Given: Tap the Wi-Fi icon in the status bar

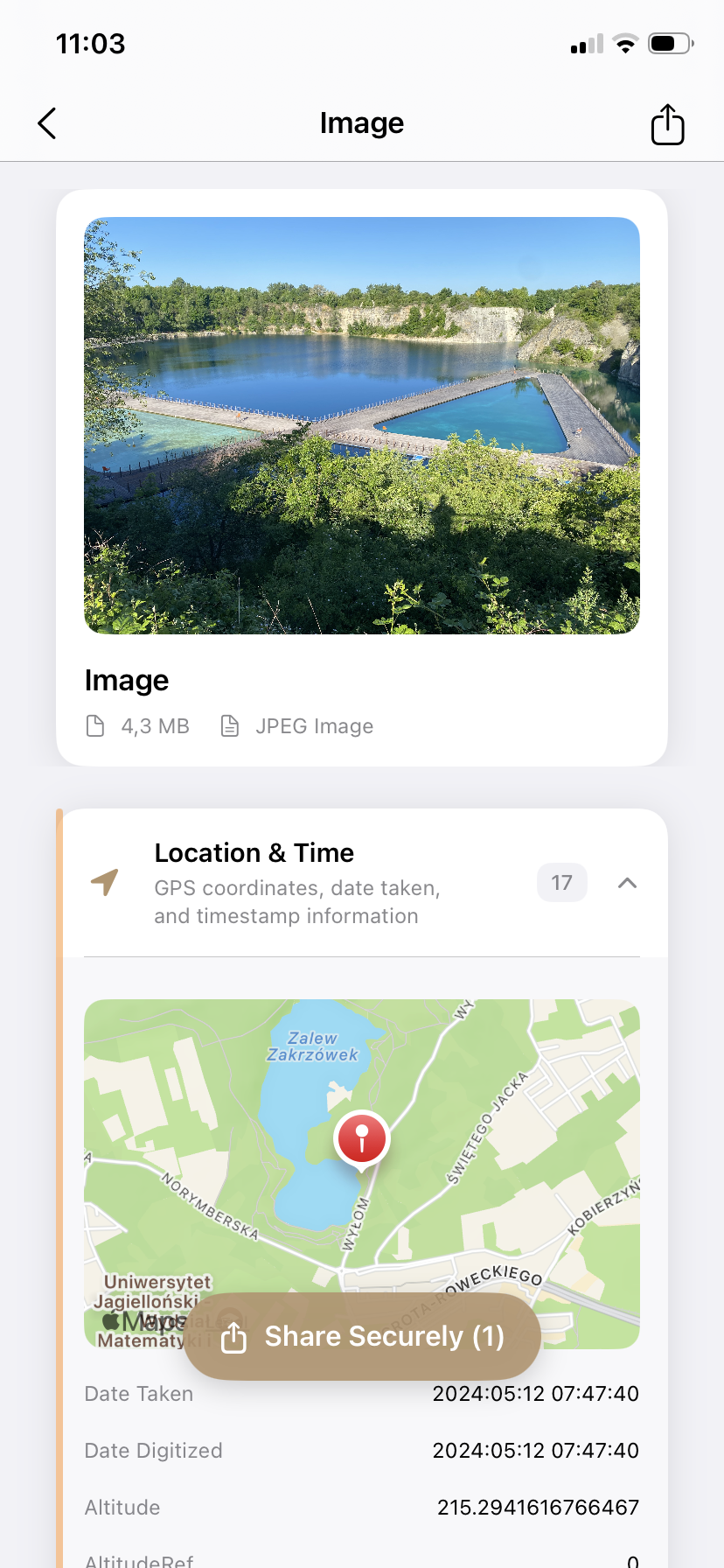Looking at the screenshot, I should pos(626,42).
